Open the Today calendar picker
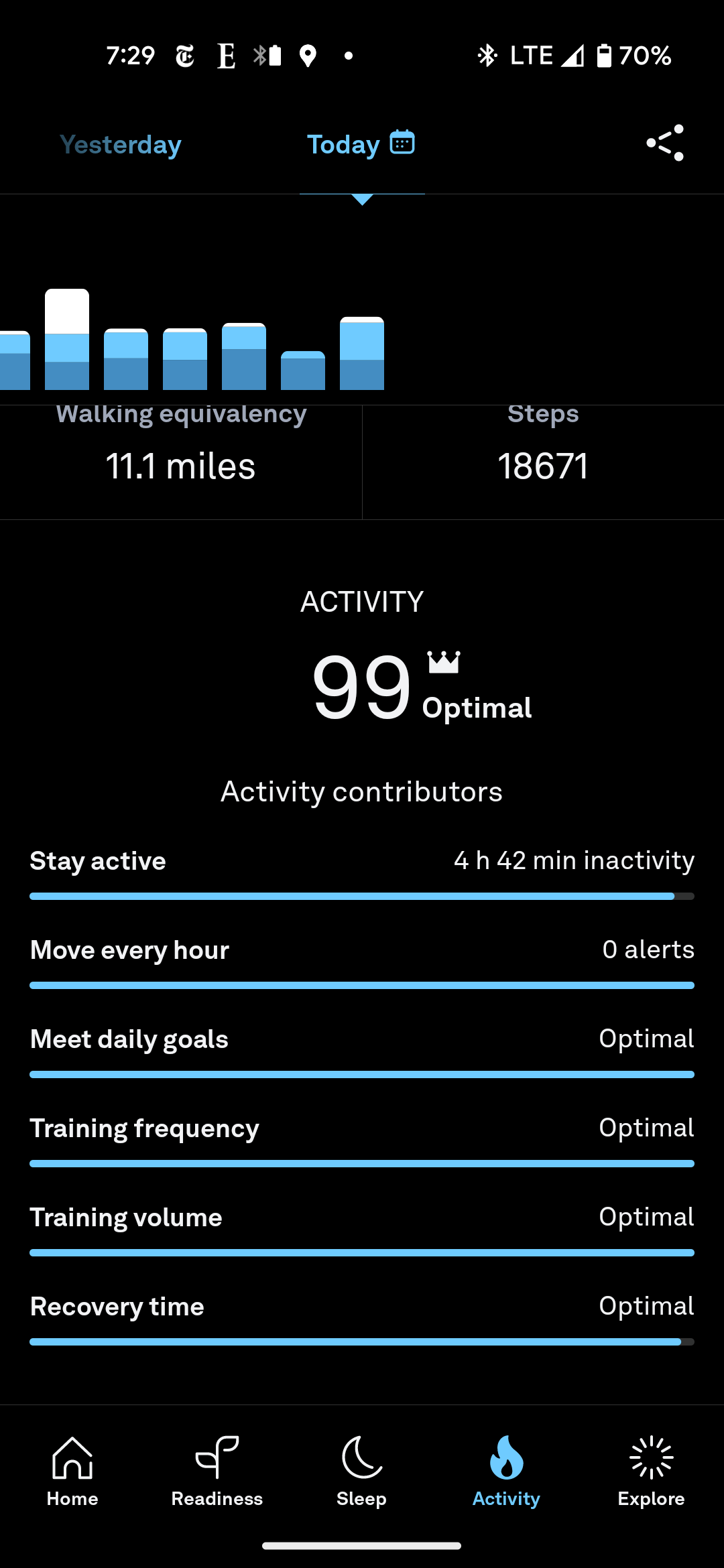This screenshot has height=1568, width=724. [x=402, y=143]
